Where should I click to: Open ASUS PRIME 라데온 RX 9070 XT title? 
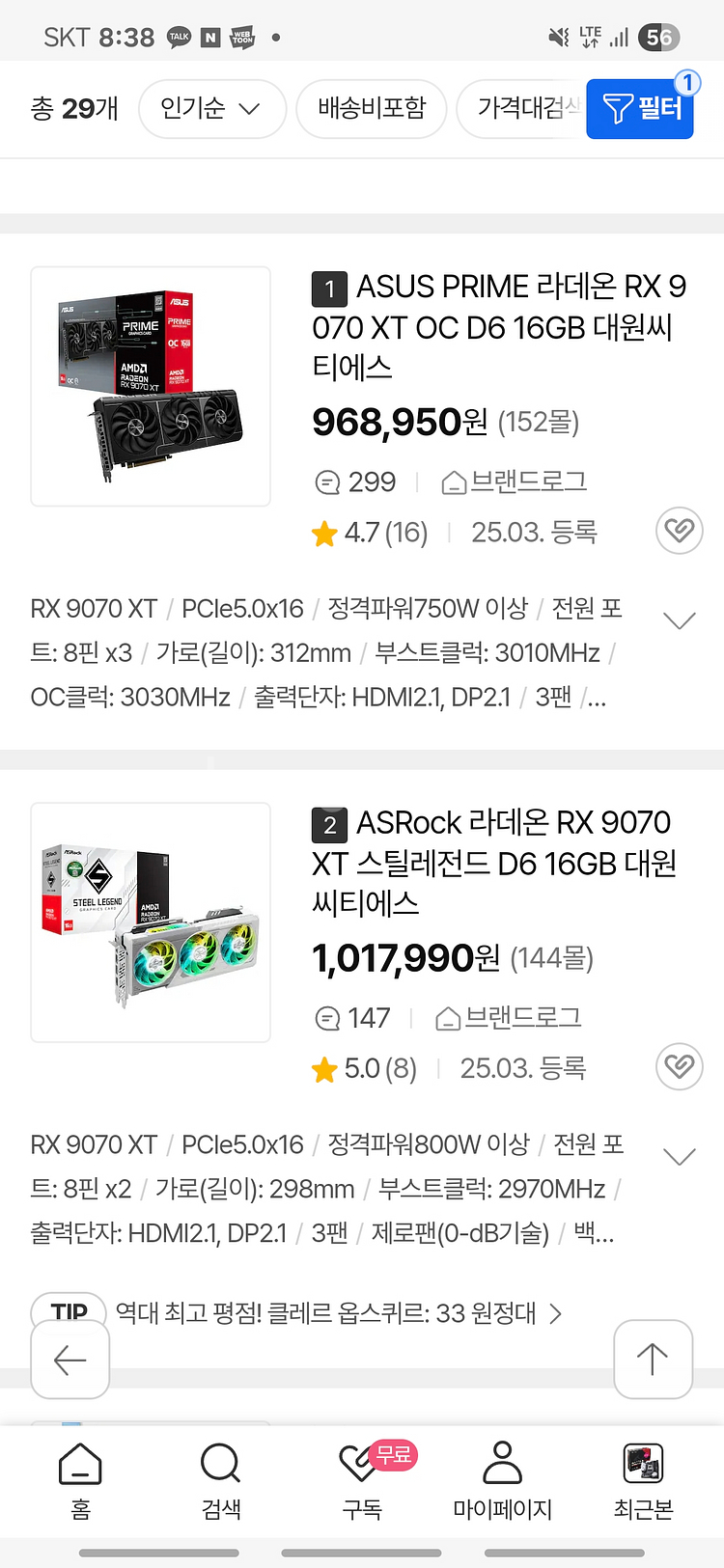pyautogui.click(x=498, y=326)
